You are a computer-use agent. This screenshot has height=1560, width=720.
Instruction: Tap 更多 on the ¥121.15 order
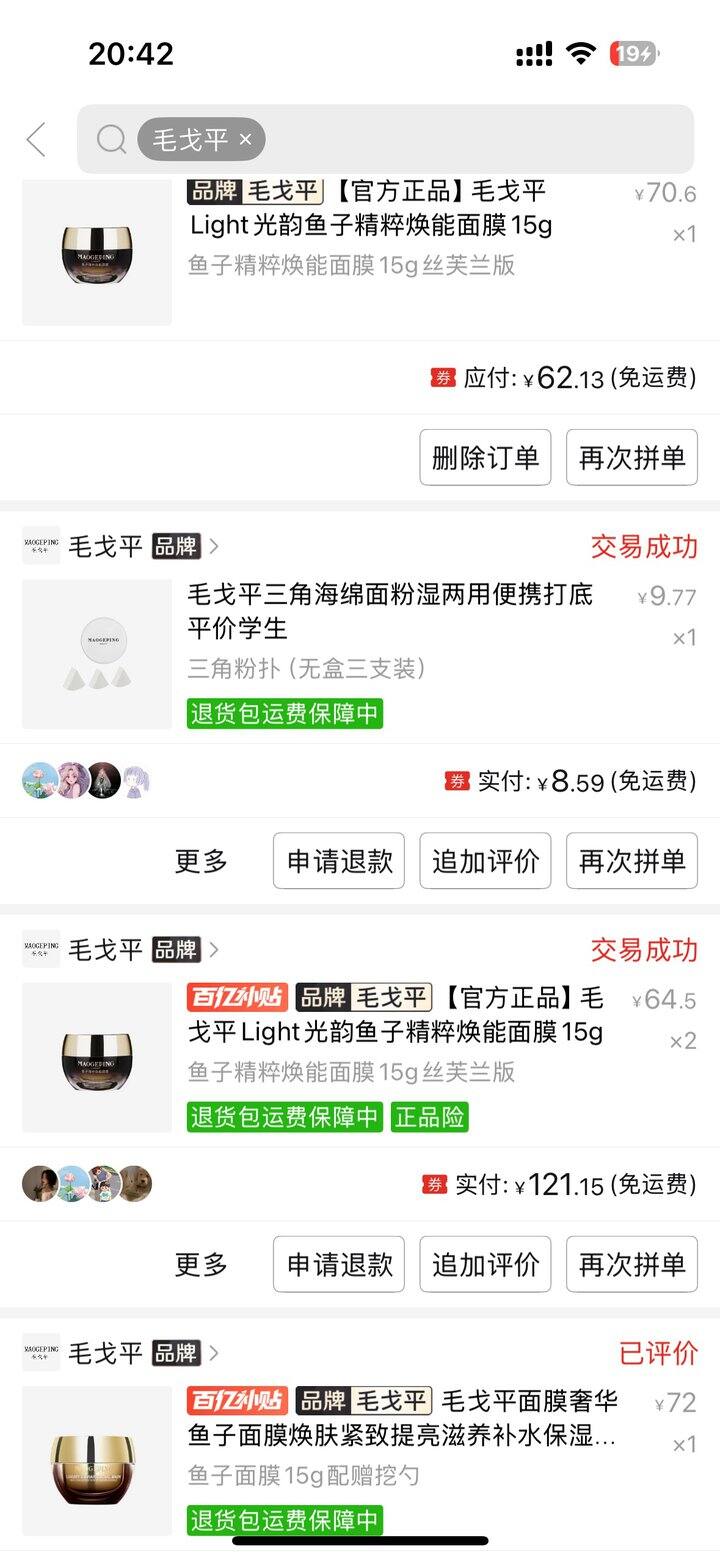(x=201, y=1264)
